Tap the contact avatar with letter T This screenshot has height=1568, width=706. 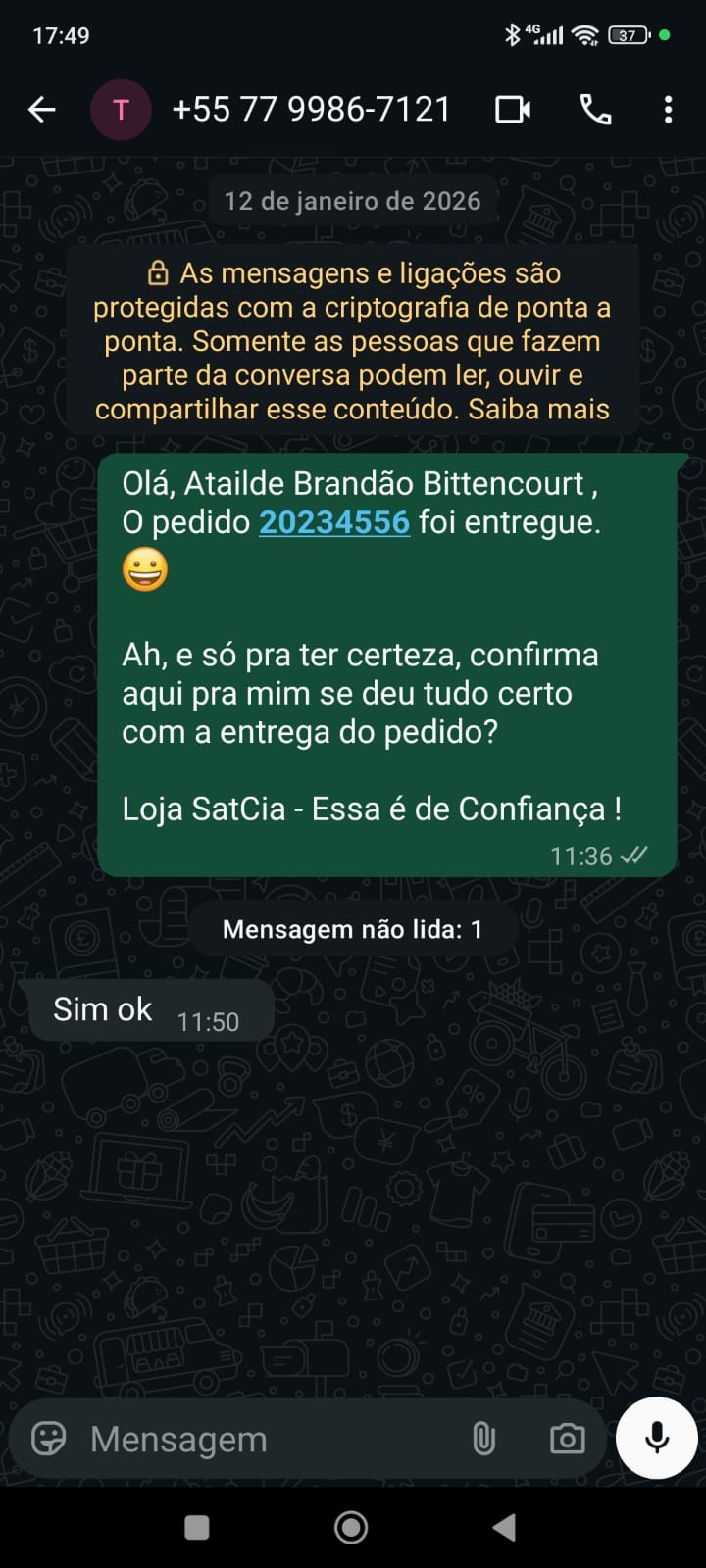tap(121, 110)
